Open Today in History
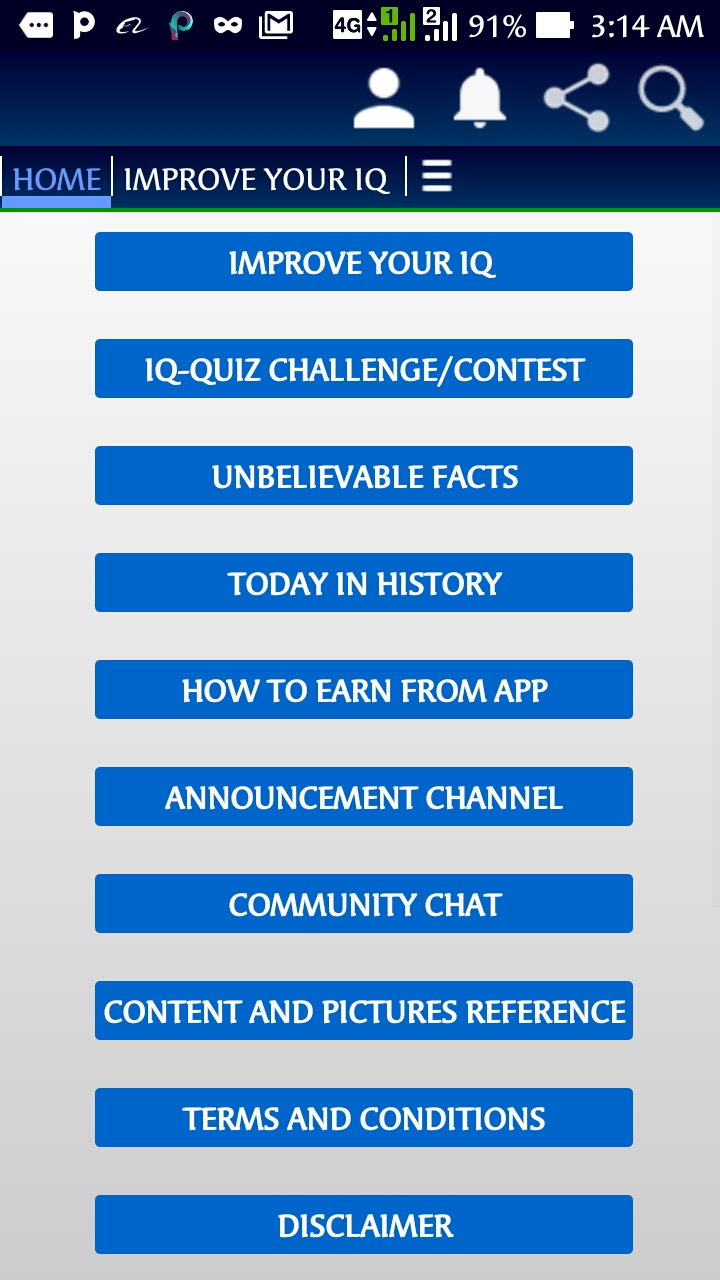This screenshot has width=720, height=1280. (364, 583)
